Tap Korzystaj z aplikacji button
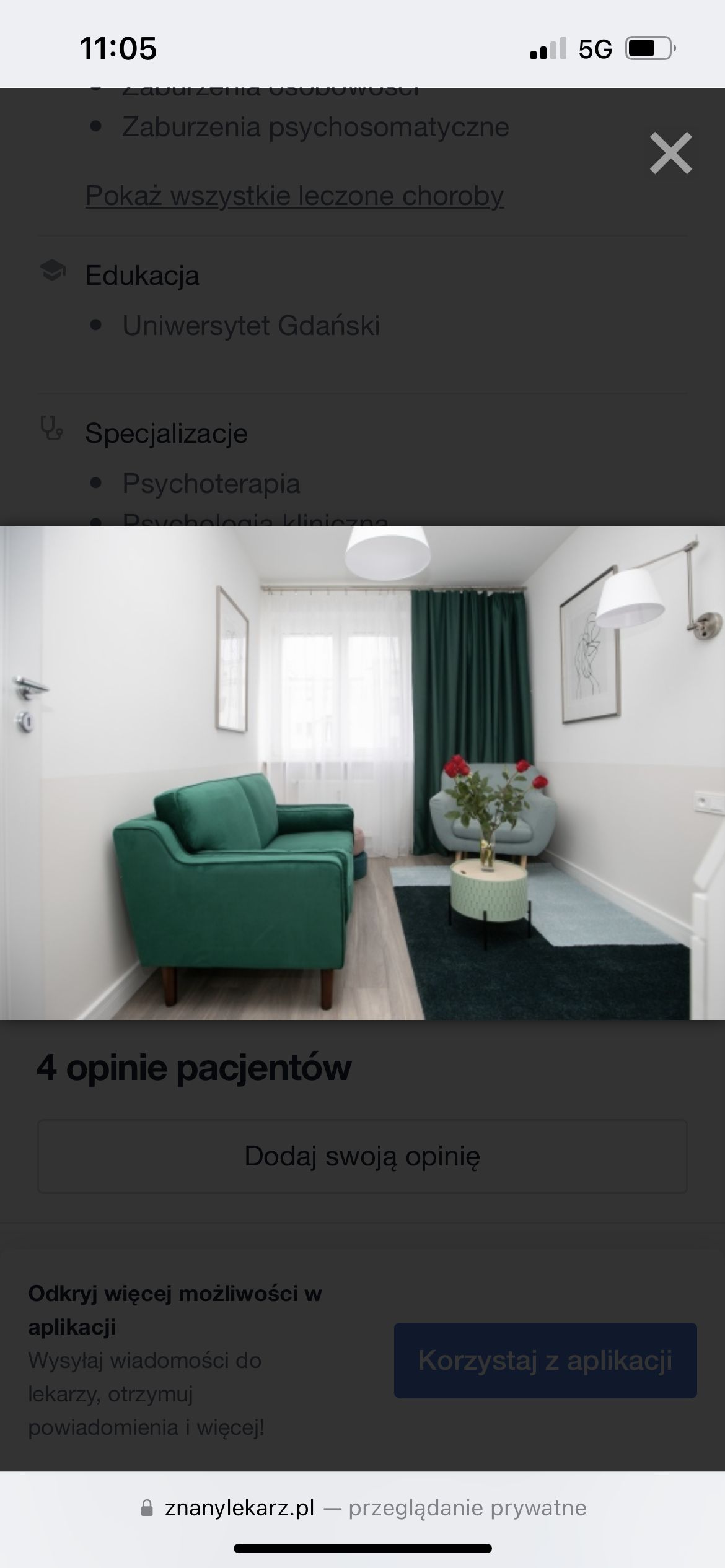This screenshot has height=1568, width=725. (x=545, y=1361)
